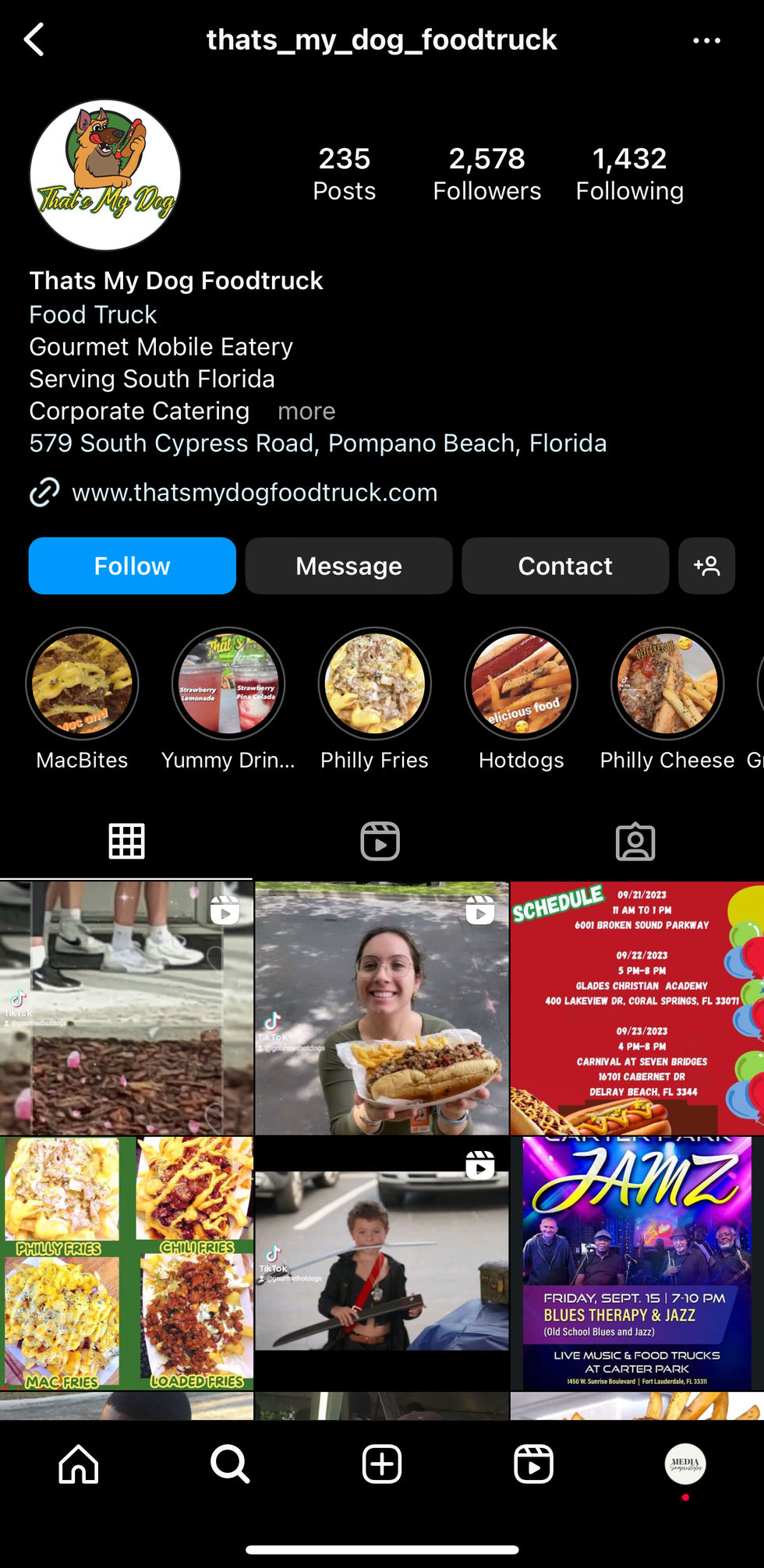
Task: Open the Hotdogs highlight
Action: point(521,684)
